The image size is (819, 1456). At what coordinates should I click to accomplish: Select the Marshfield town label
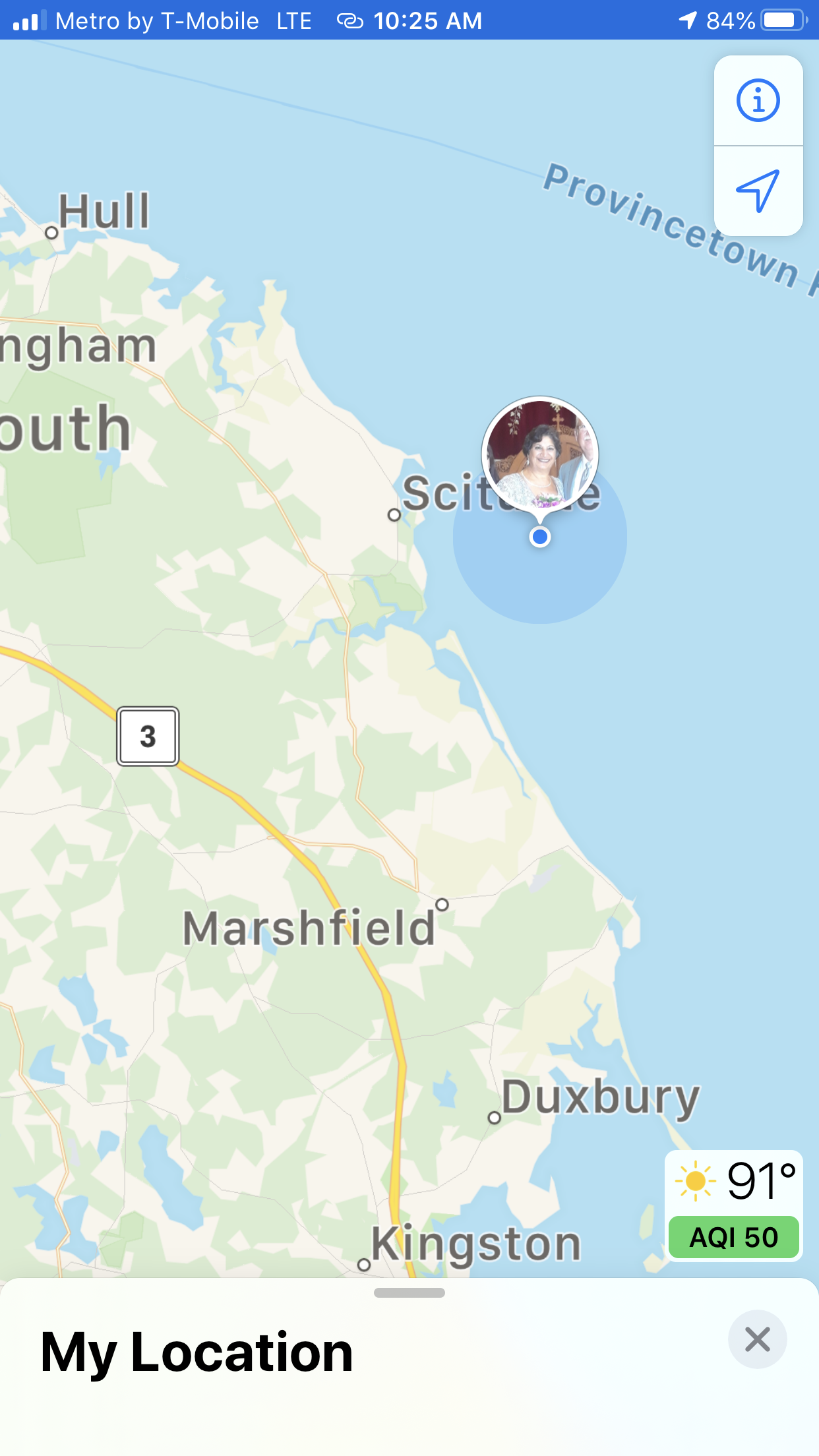tap(309, 928)
